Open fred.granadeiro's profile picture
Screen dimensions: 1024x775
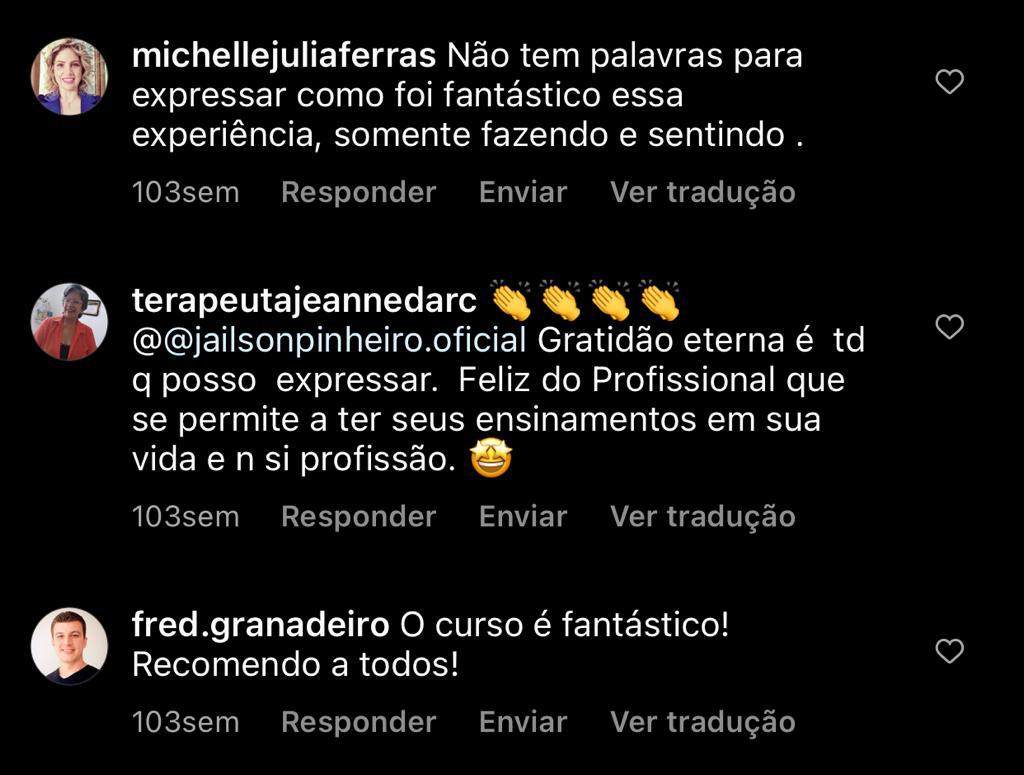pyautogui.click(x=69, y=646)
